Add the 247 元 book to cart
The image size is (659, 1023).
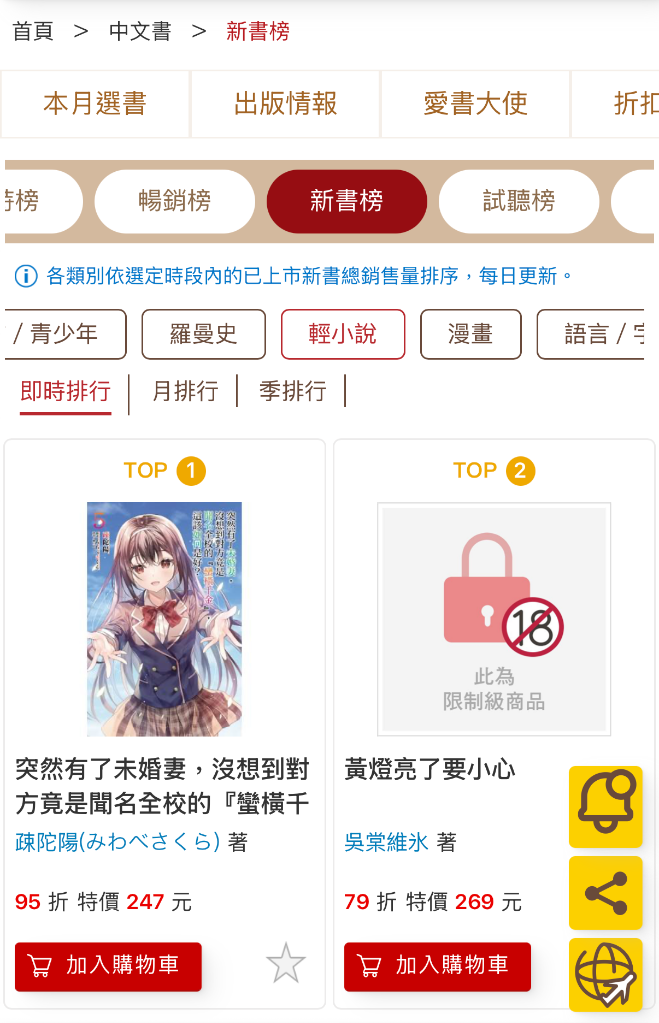tap(108, 966)
